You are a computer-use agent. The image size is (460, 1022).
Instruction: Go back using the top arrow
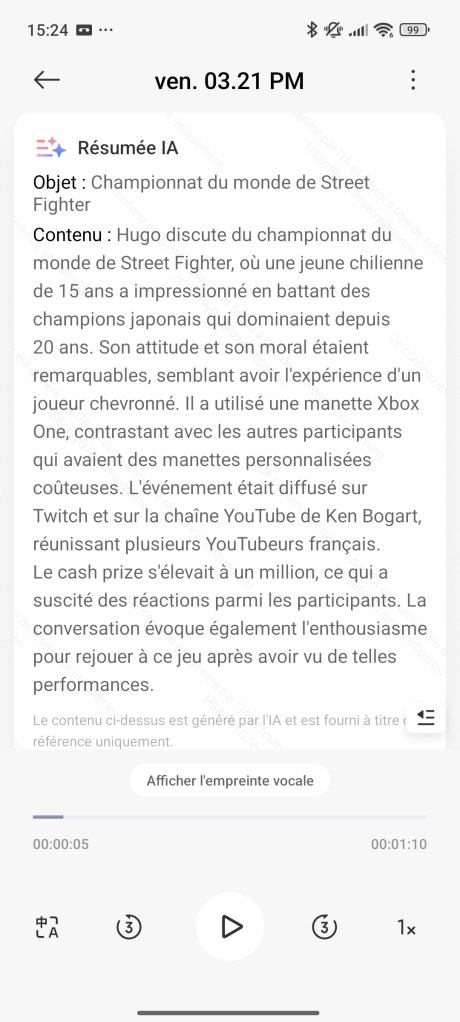(x=46, y=80)
